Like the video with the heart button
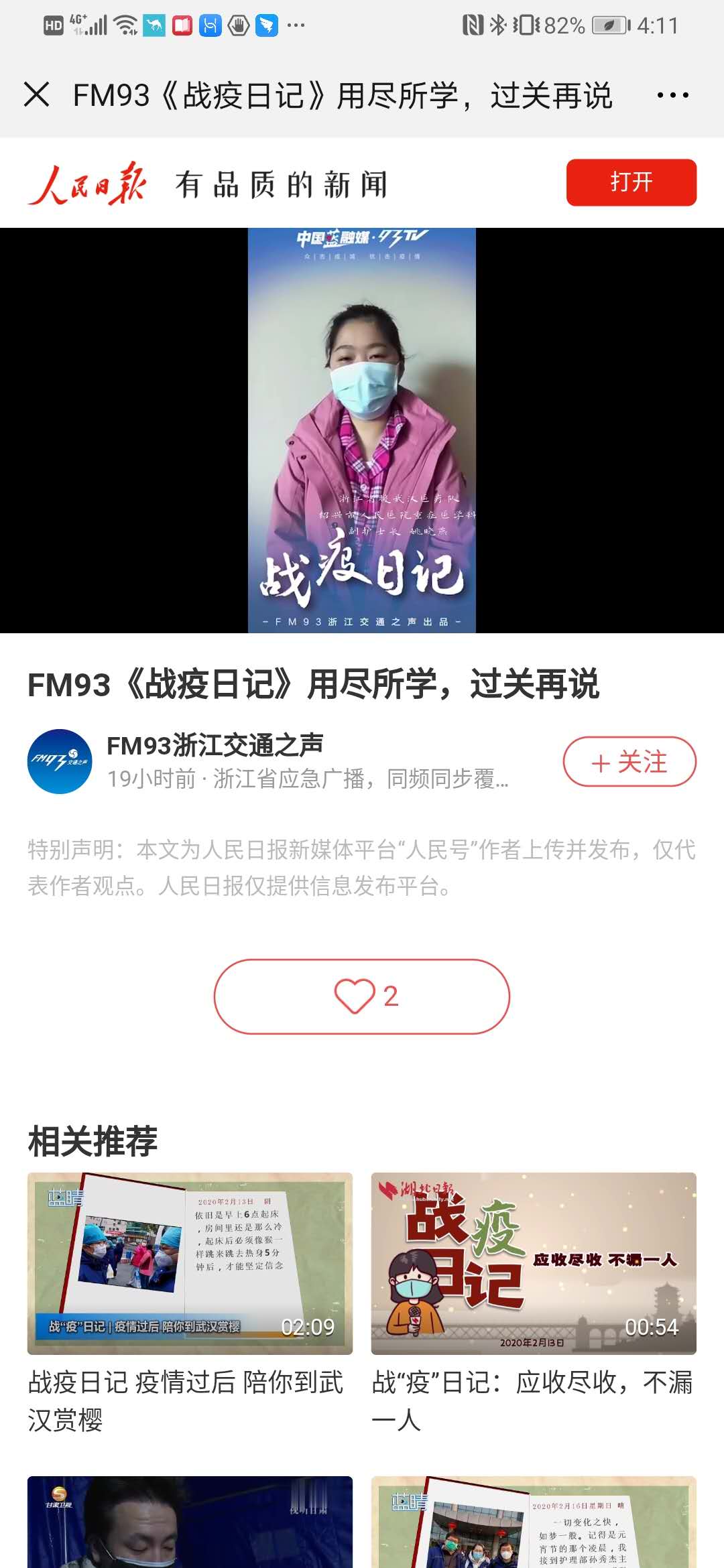 [x=362, y=996]
